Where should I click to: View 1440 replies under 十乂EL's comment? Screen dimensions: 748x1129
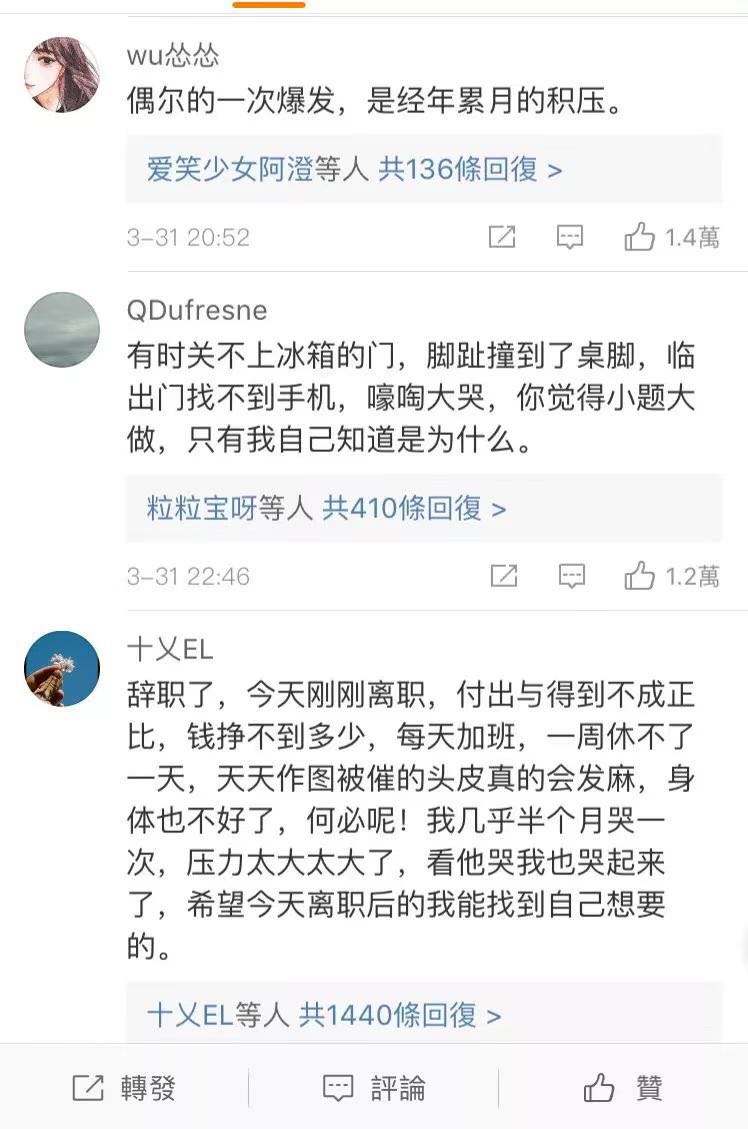point(323,1016)
